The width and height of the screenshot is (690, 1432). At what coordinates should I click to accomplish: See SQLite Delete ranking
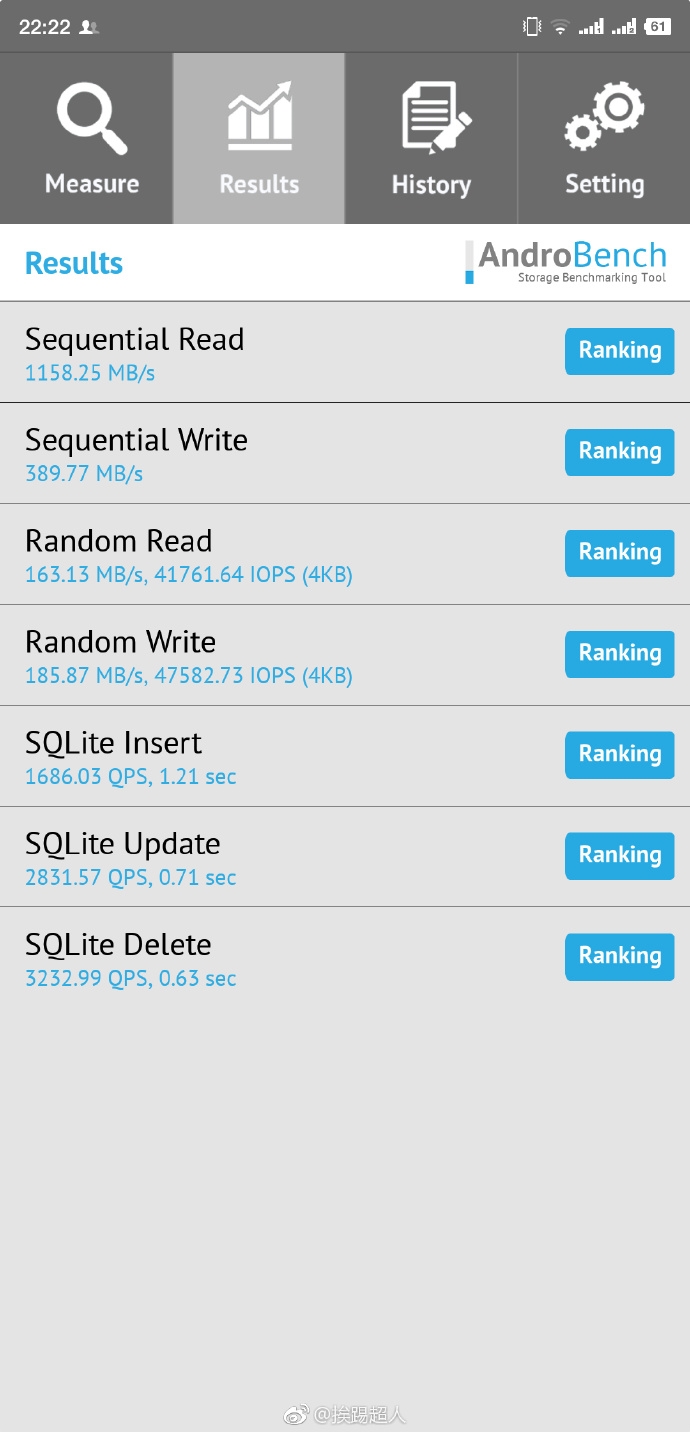pos(619,957)
